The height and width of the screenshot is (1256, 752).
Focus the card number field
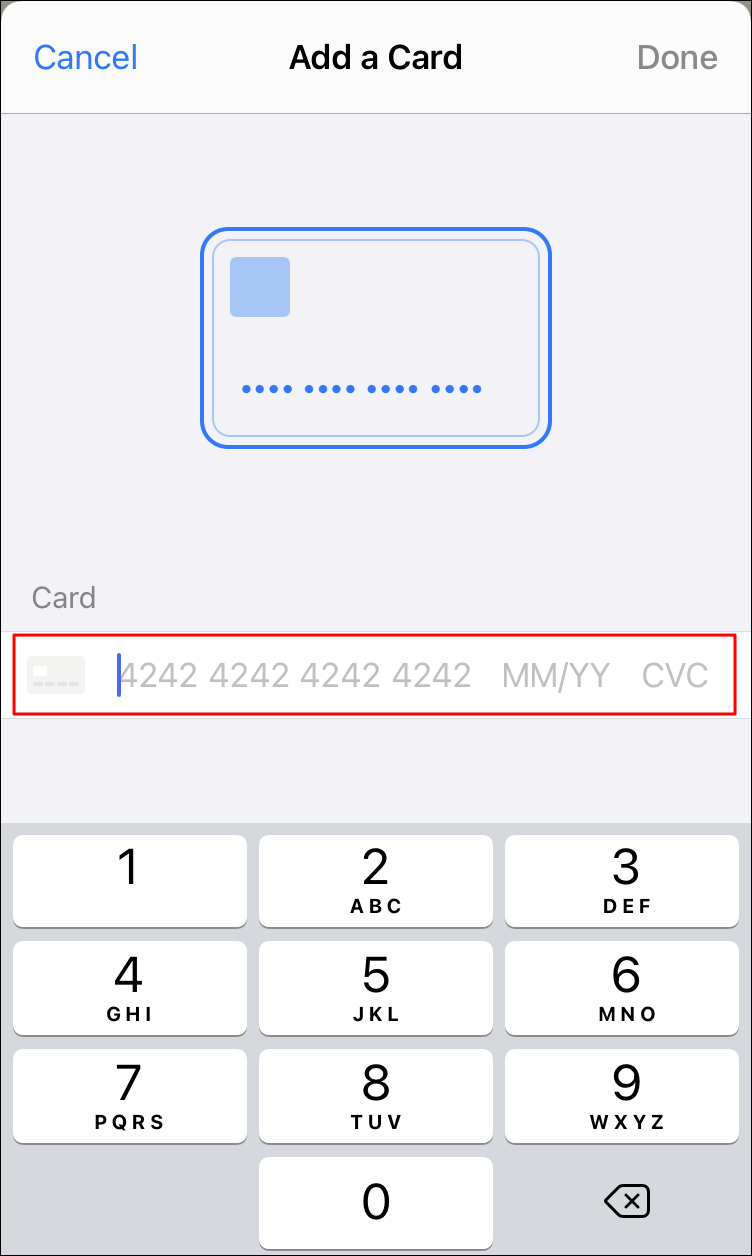pos(295,675)
